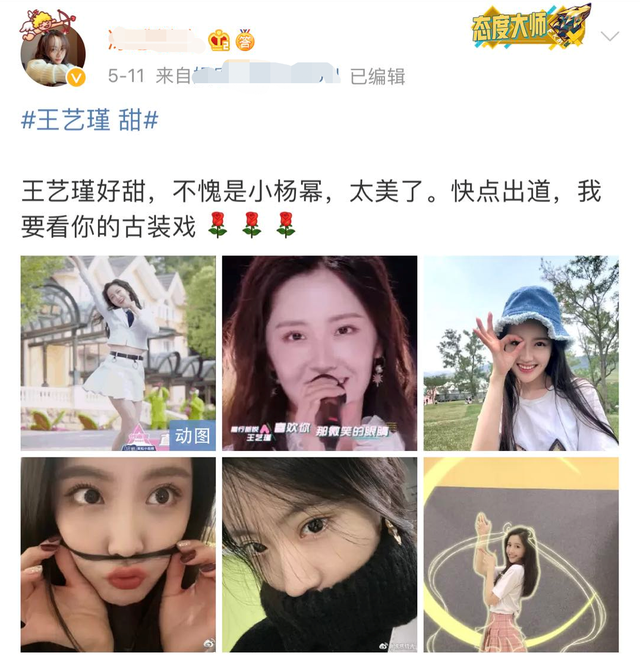The height and width of the screenshot is (659, 640).
Task: View the selfie with hair mustache pose
Action: coord(118,553)
